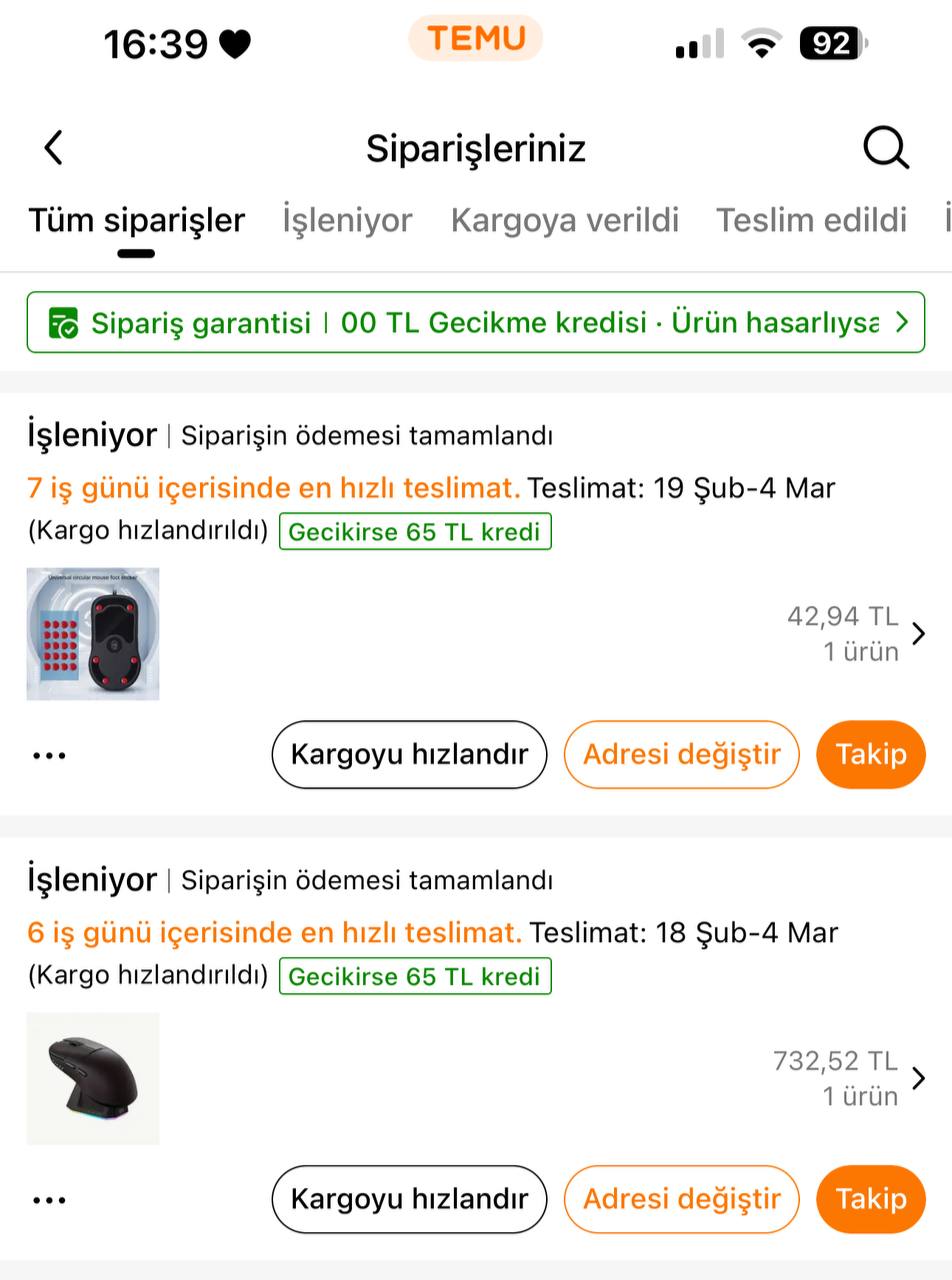Return to the TEMU app from the status bar pill
Image resolution: width=952 pixels, height=1280 pixels.
[x=475, y=39]
